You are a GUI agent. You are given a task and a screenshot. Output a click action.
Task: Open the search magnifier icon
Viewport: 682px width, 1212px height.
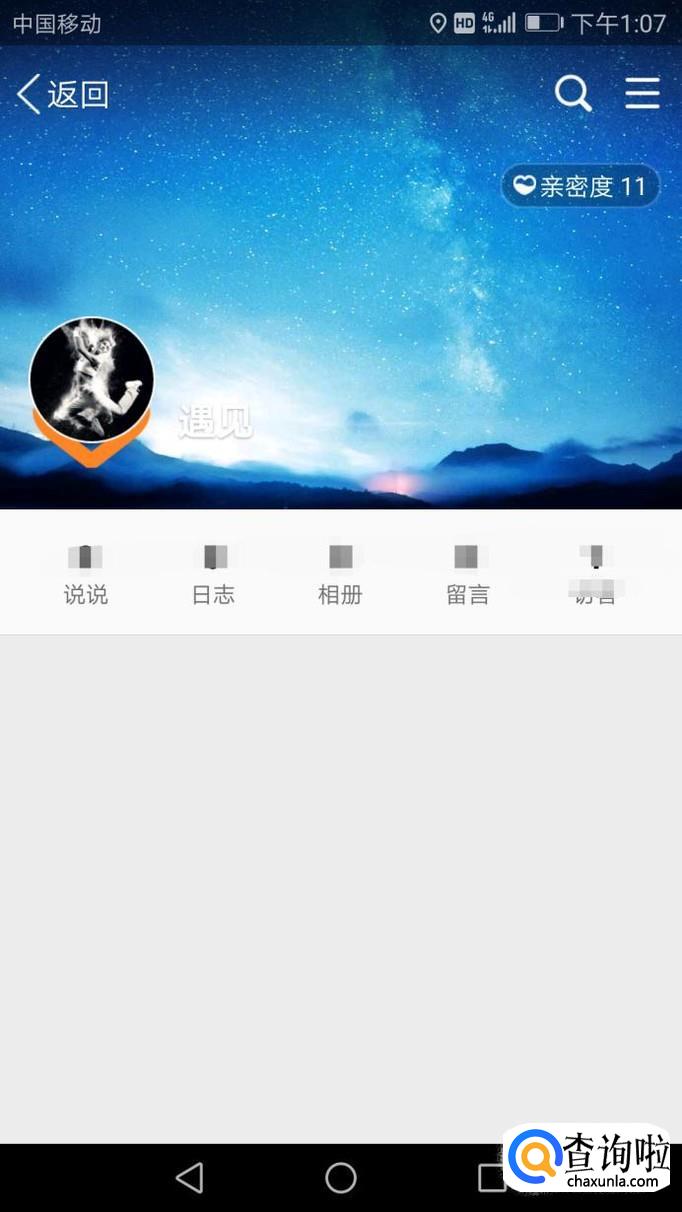(x=573, y=94)
